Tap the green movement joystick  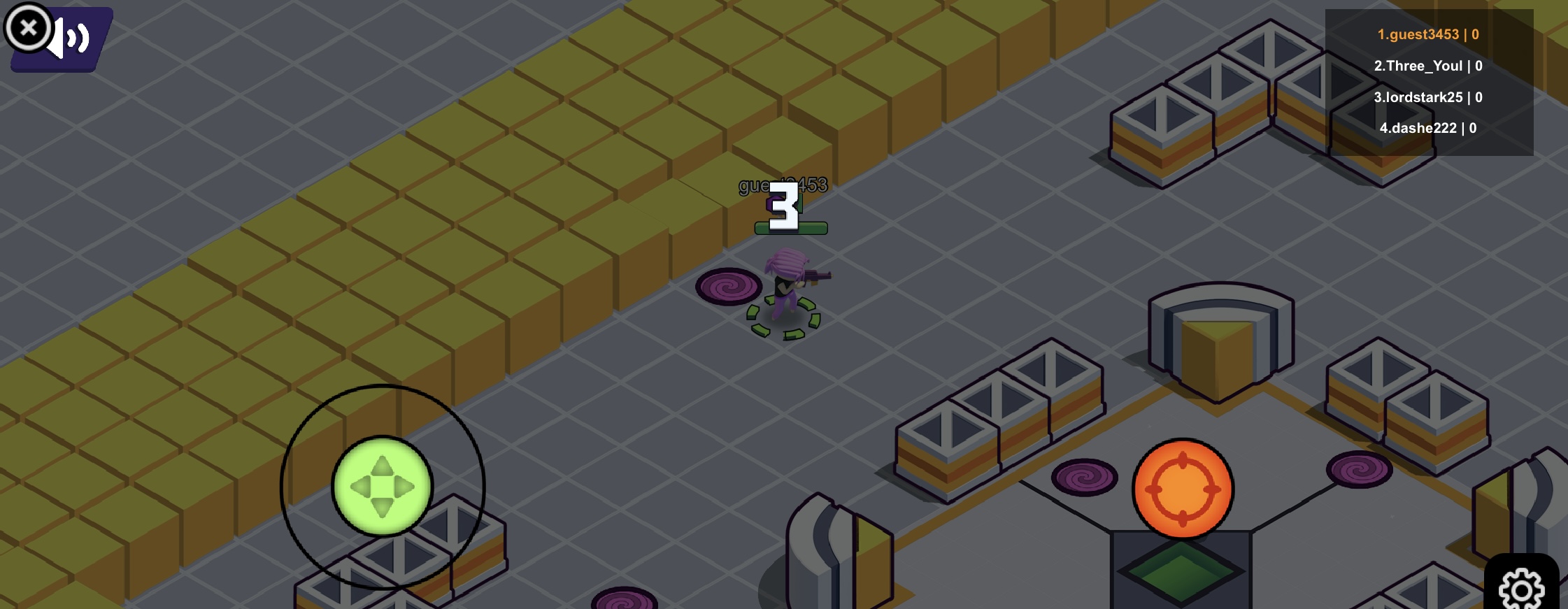coord(382,487)
